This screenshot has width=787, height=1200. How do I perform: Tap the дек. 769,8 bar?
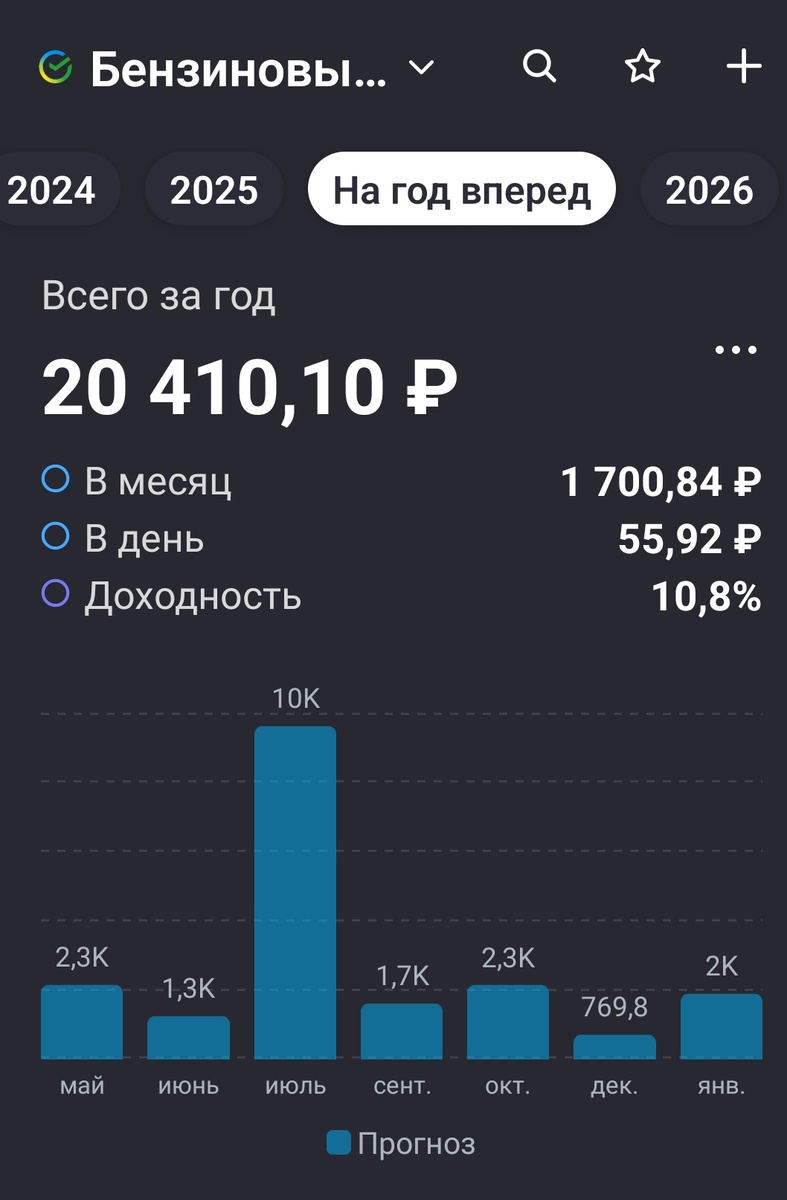(x=615, y=1047)
